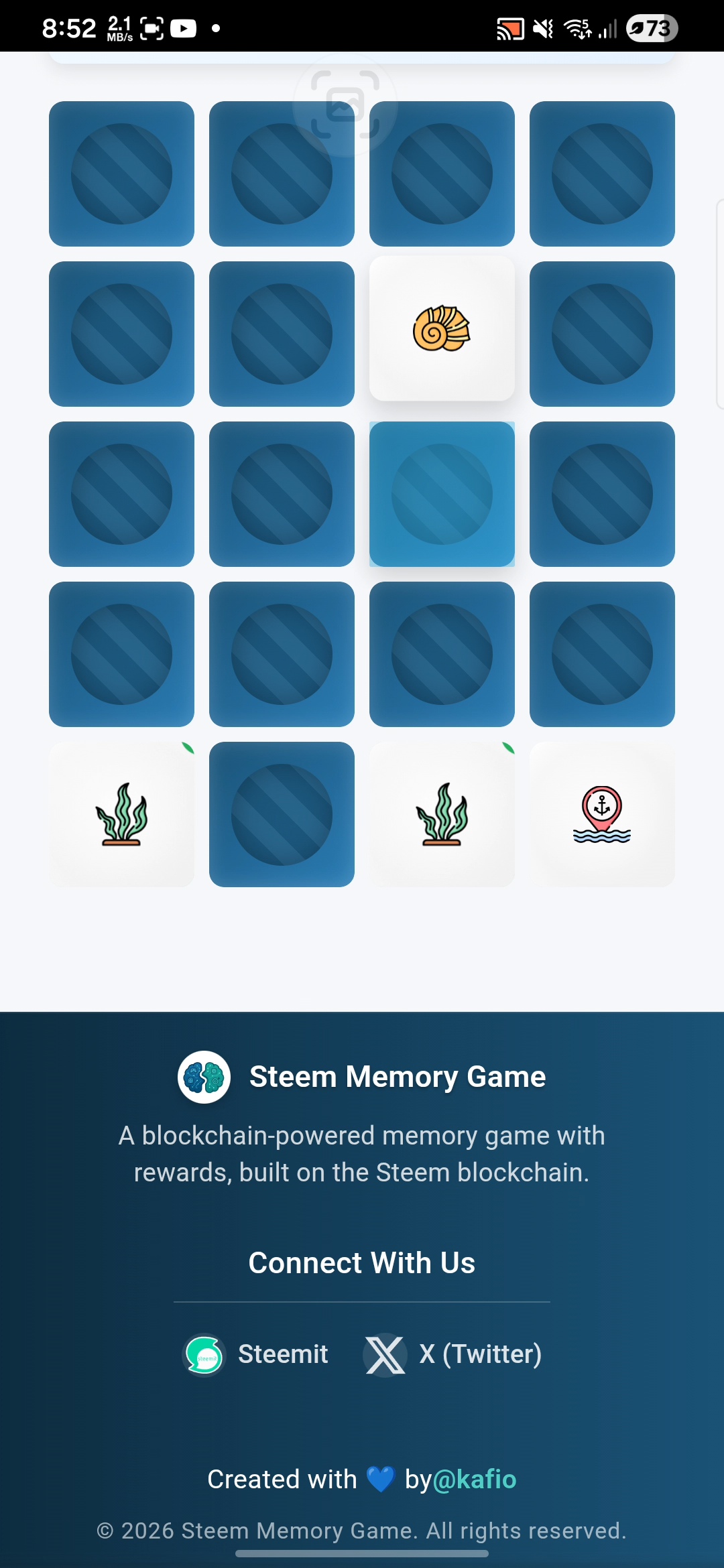Flip the highlighted card below the seashell
The height and width of the screenshot is (1568, 724).
[442, 494]
